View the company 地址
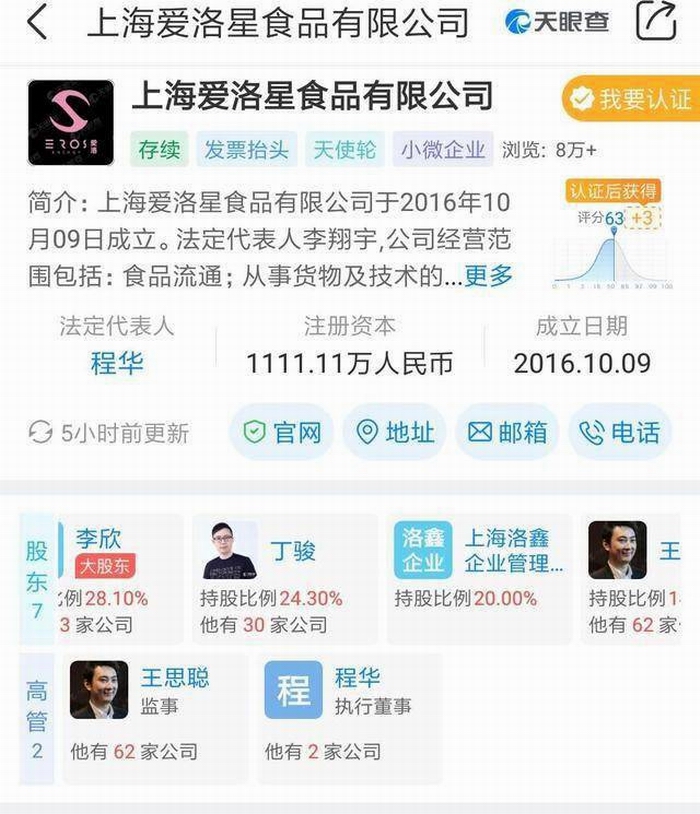The image size is (700, 814). [396, 432]
